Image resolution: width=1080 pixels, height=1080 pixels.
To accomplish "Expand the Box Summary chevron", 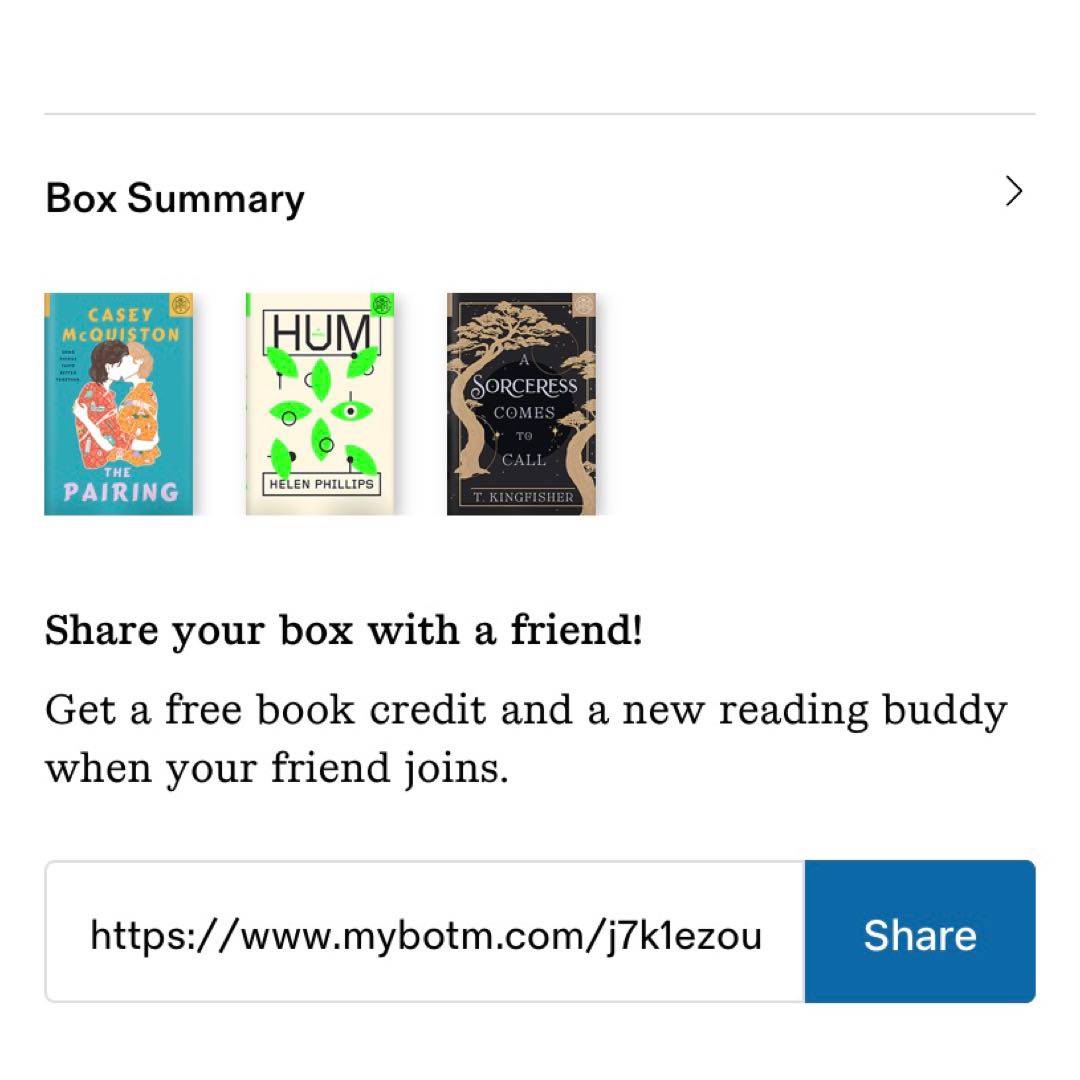I will (1014, 191).
